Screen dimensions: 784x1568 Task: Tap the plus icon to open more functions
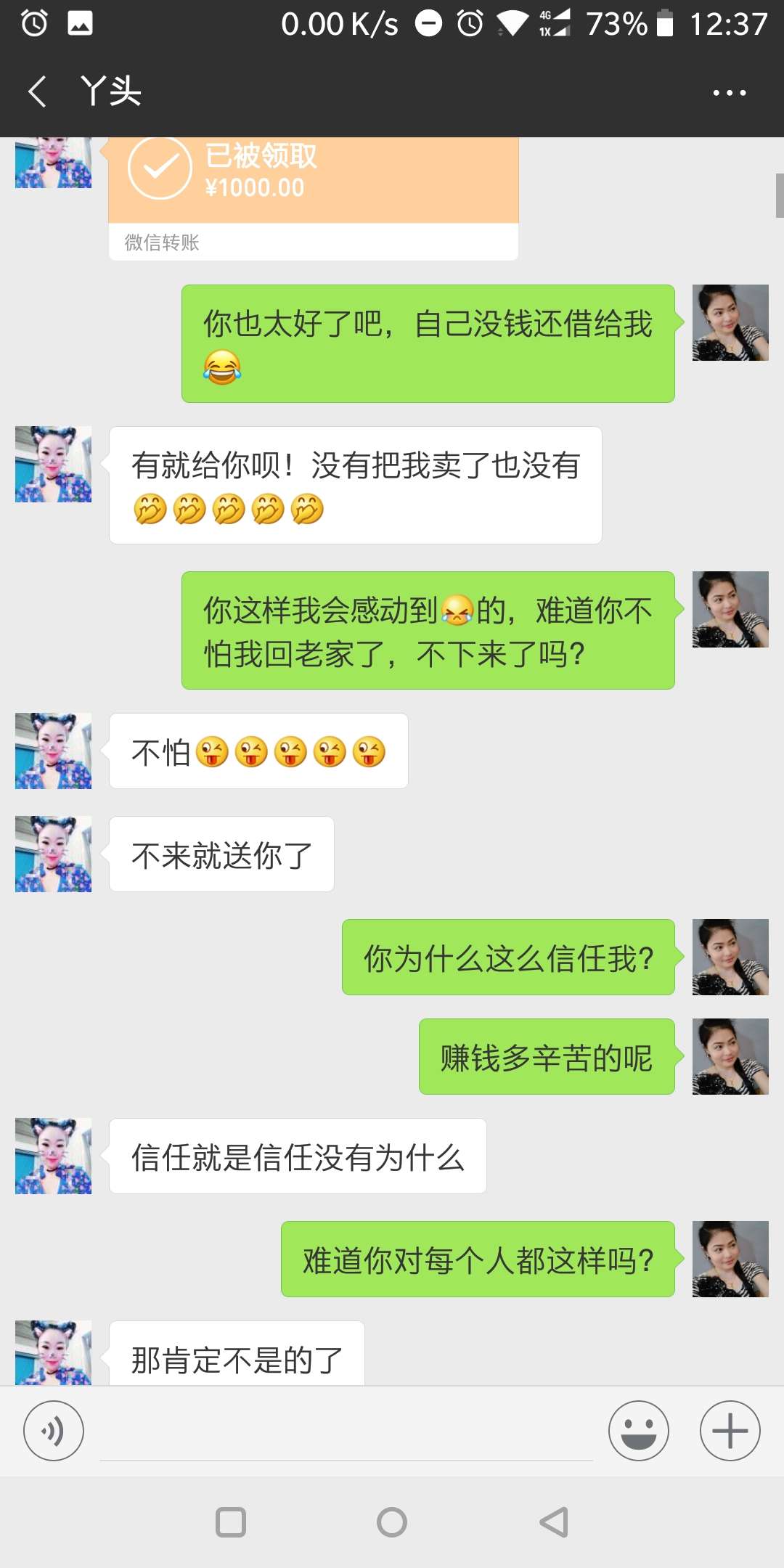(x=730, y=1431)
